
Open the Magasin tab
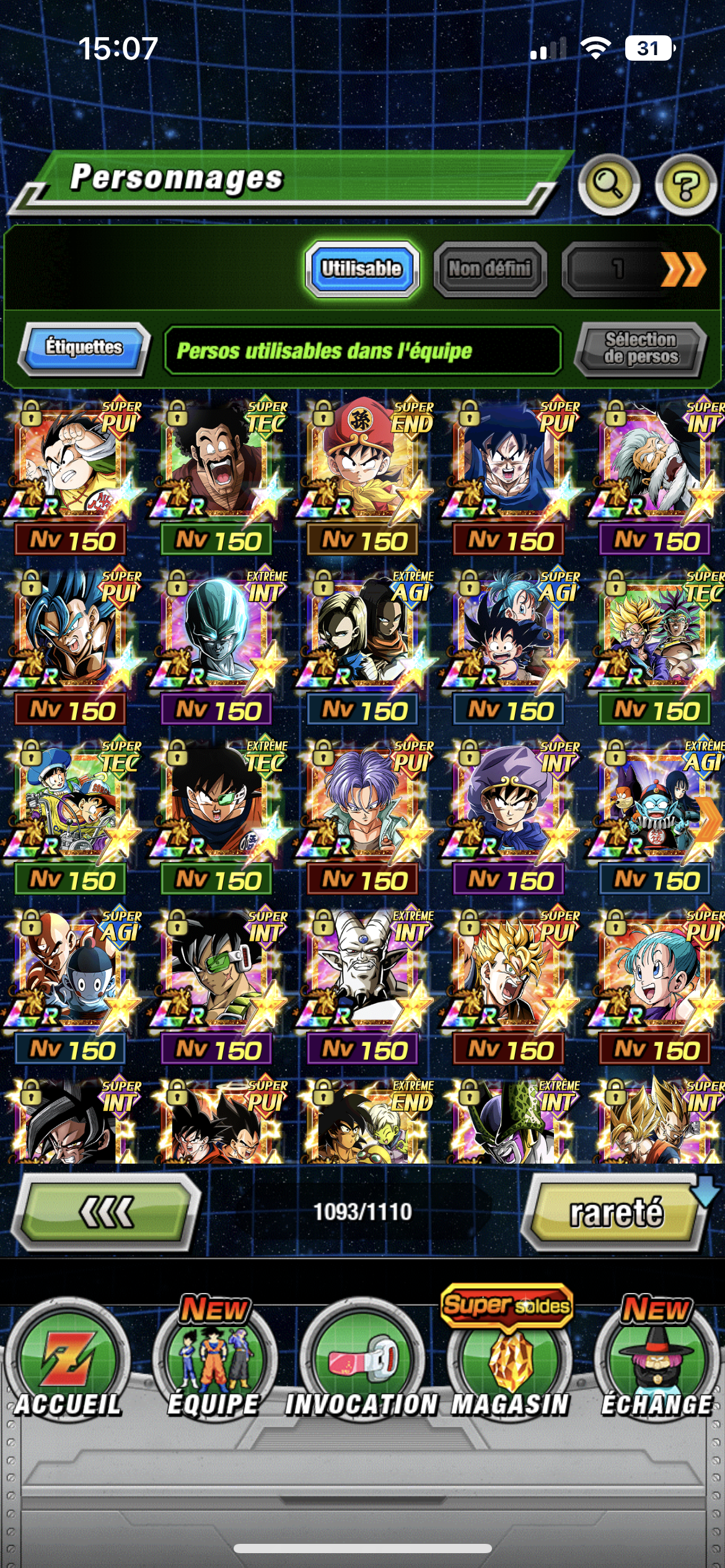(509, 1361)
